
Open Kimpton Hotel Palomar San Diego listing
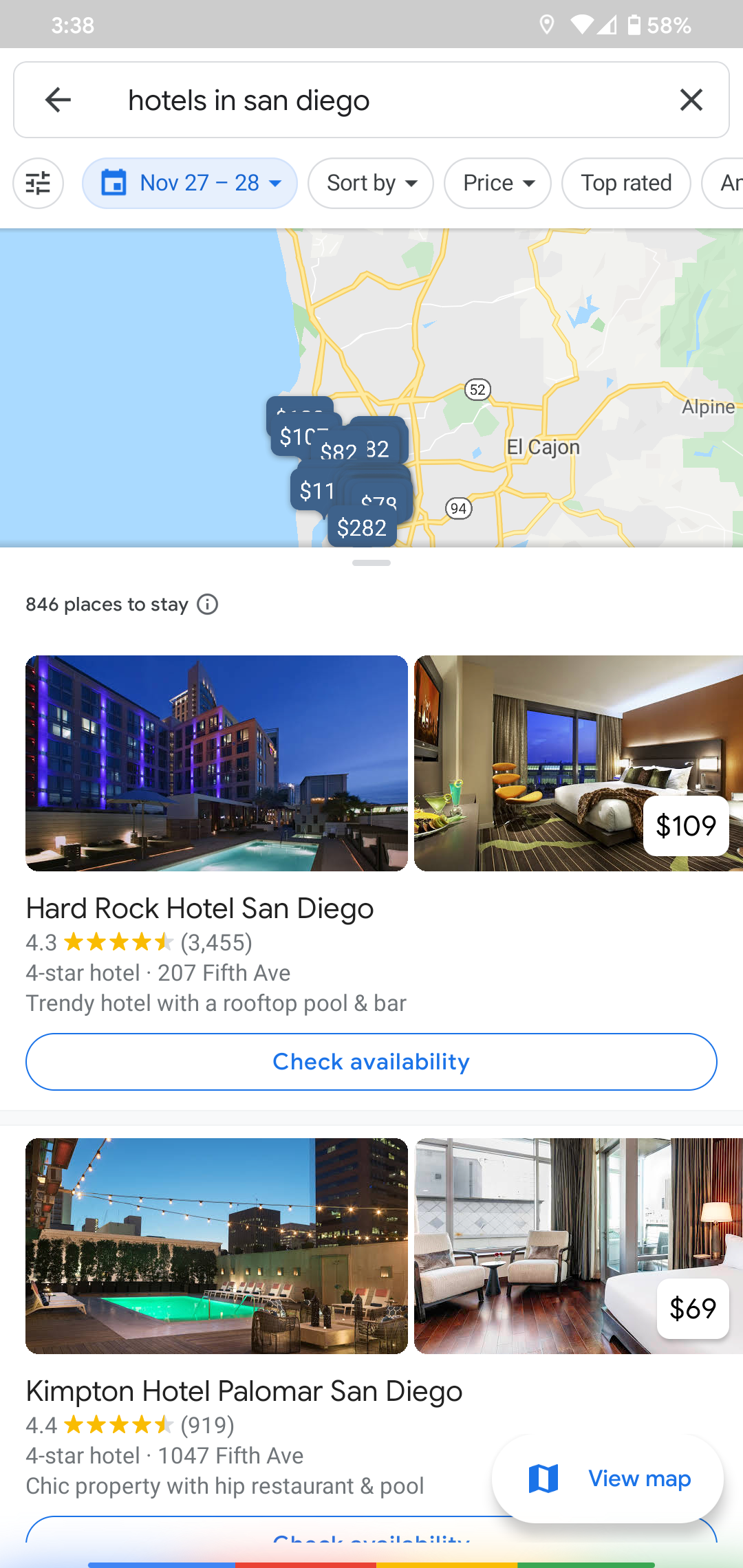pos(243,1391)
